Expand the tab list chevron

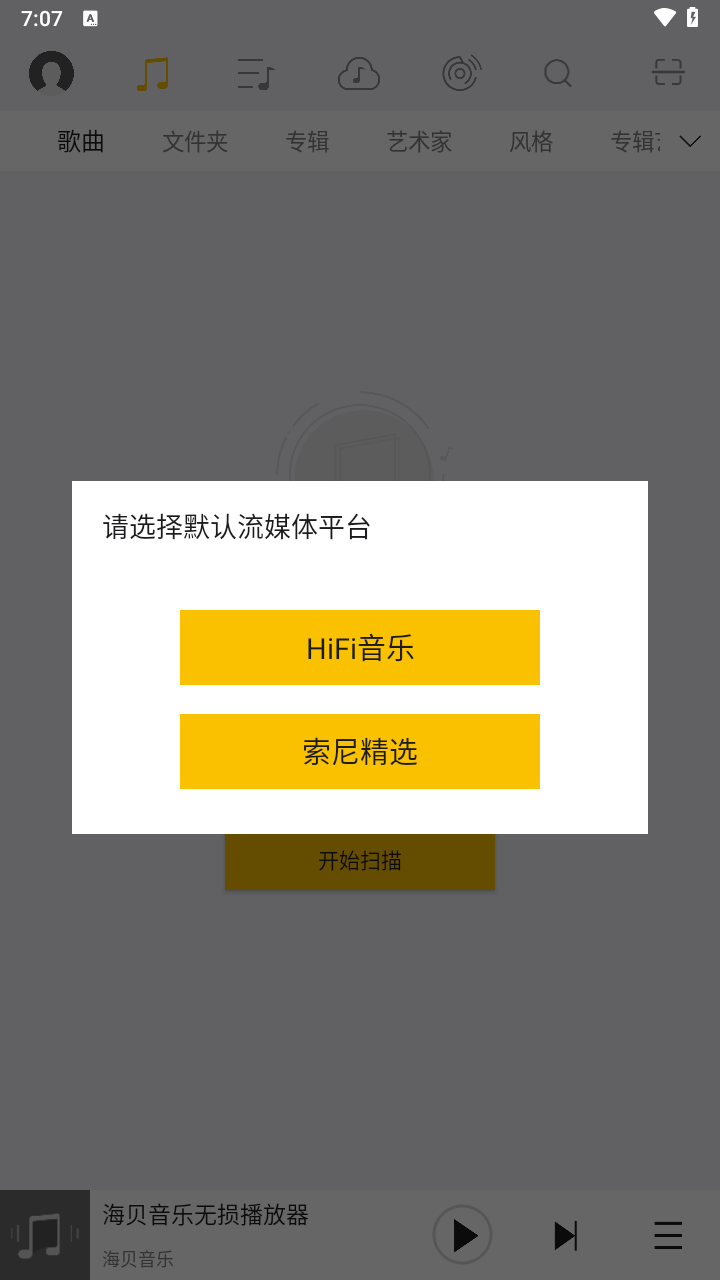690,141
